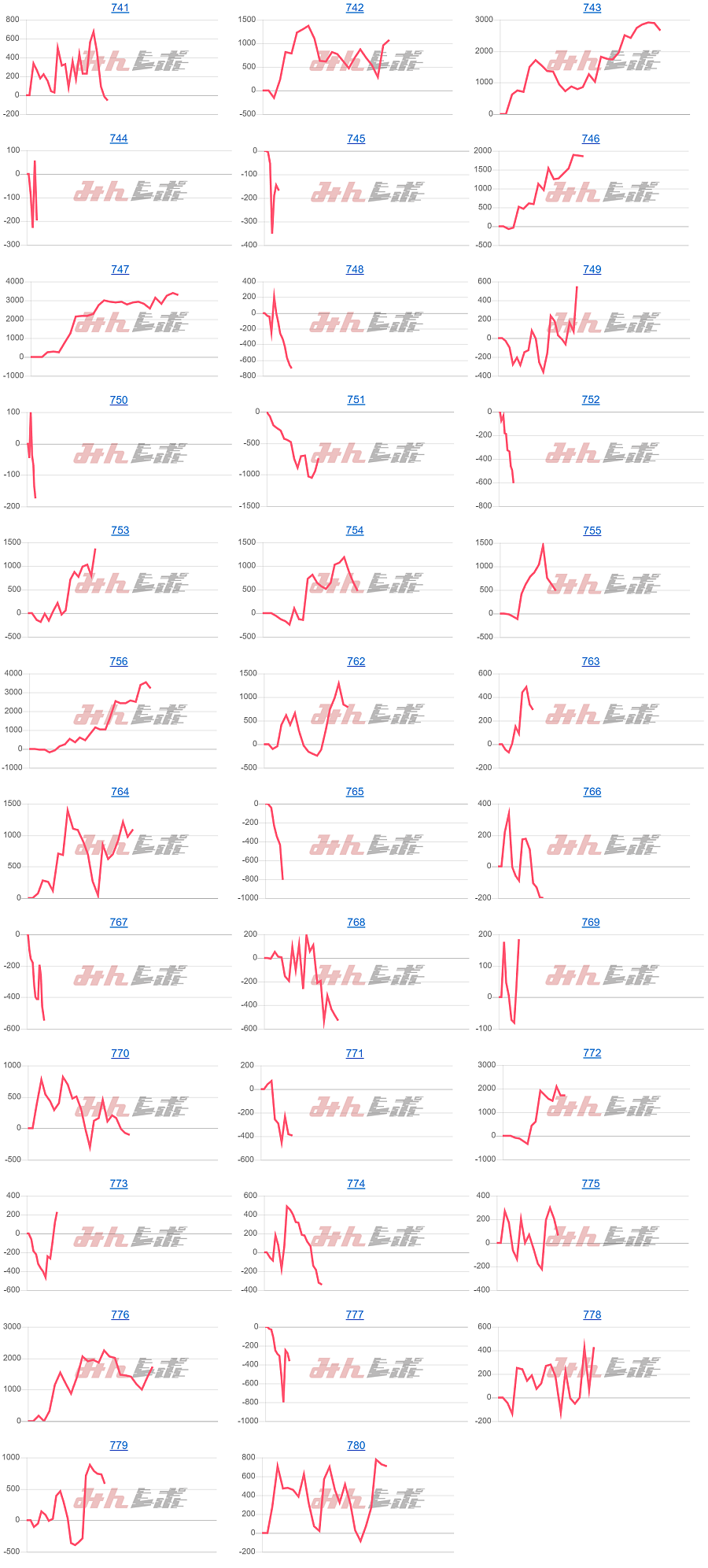The image size is (708, 1568).
Task: View details for number 746
Action: [x=590, y=139]
